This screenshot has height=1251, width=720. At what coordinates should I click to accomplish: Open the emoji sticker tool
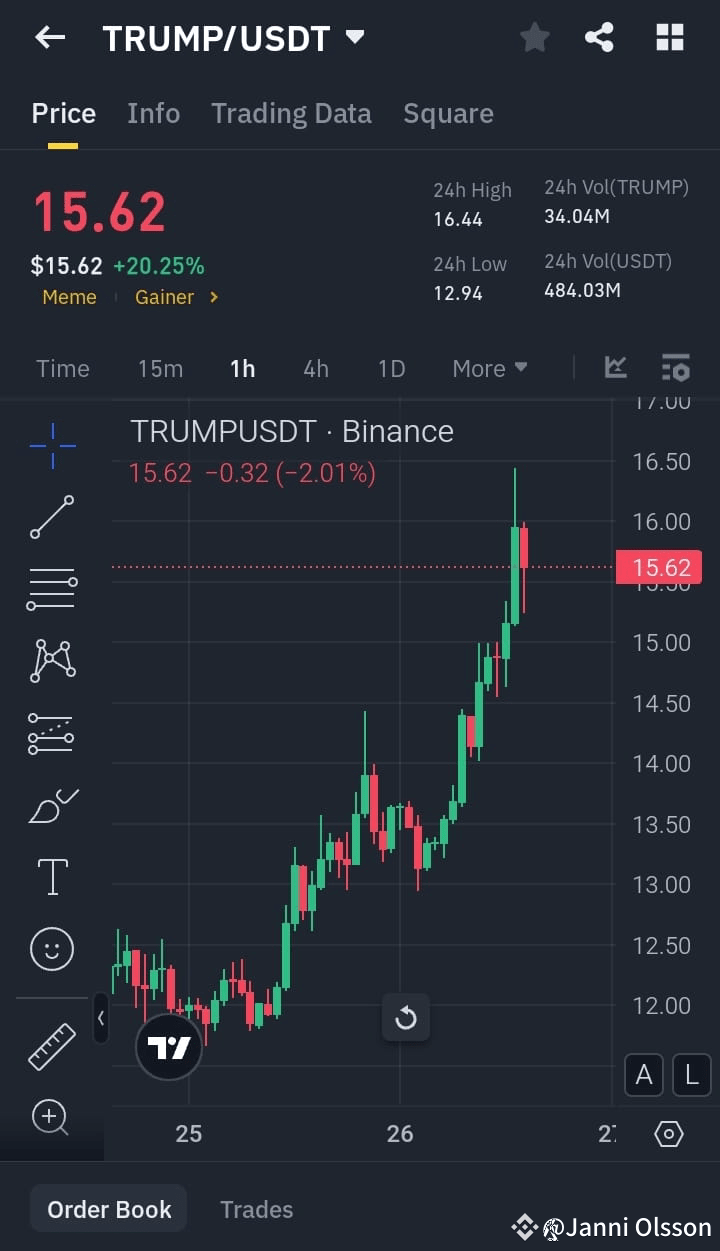click(51, 948)
